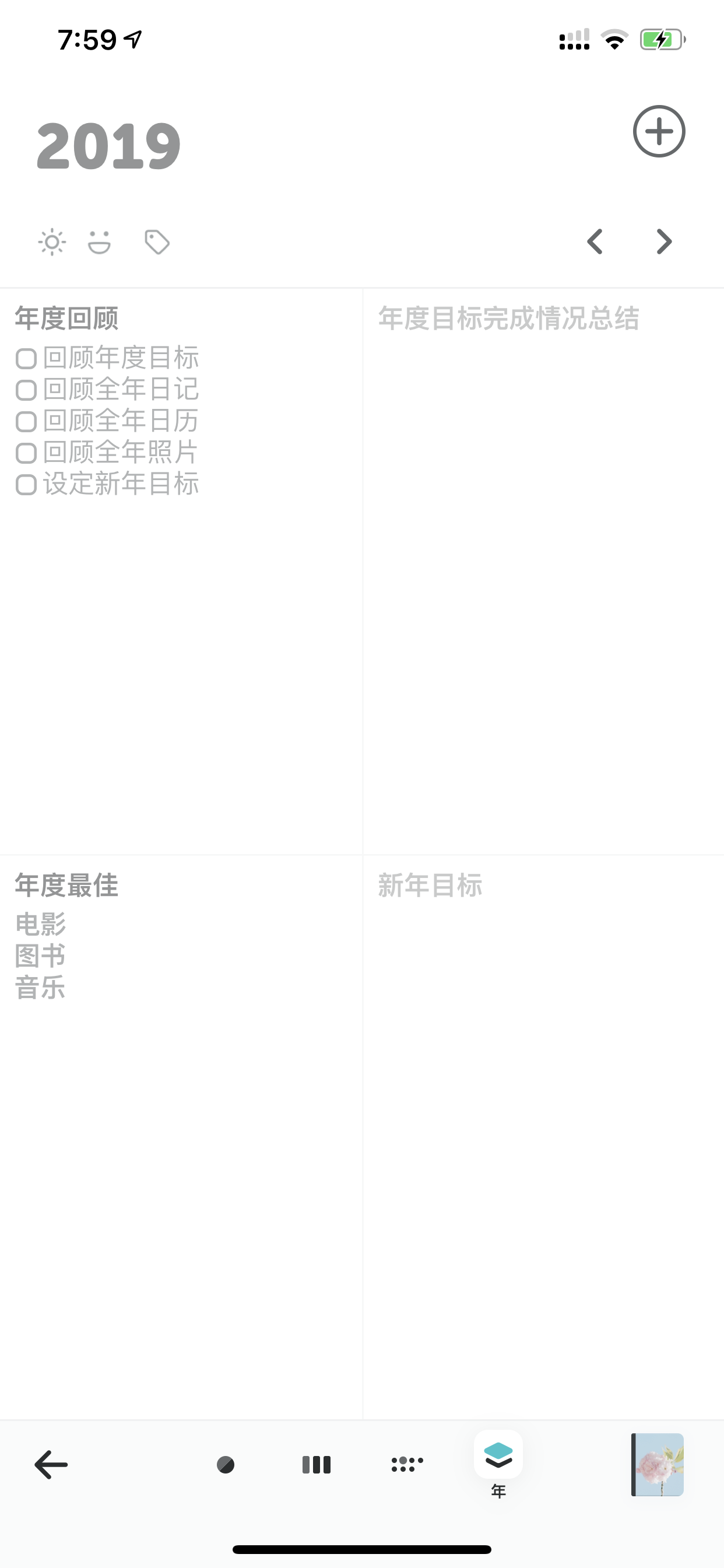The height and width of the screenshot is (1568, 724).
Task: Edit the 新年目标 section
Action: (x=543, y=1137)
